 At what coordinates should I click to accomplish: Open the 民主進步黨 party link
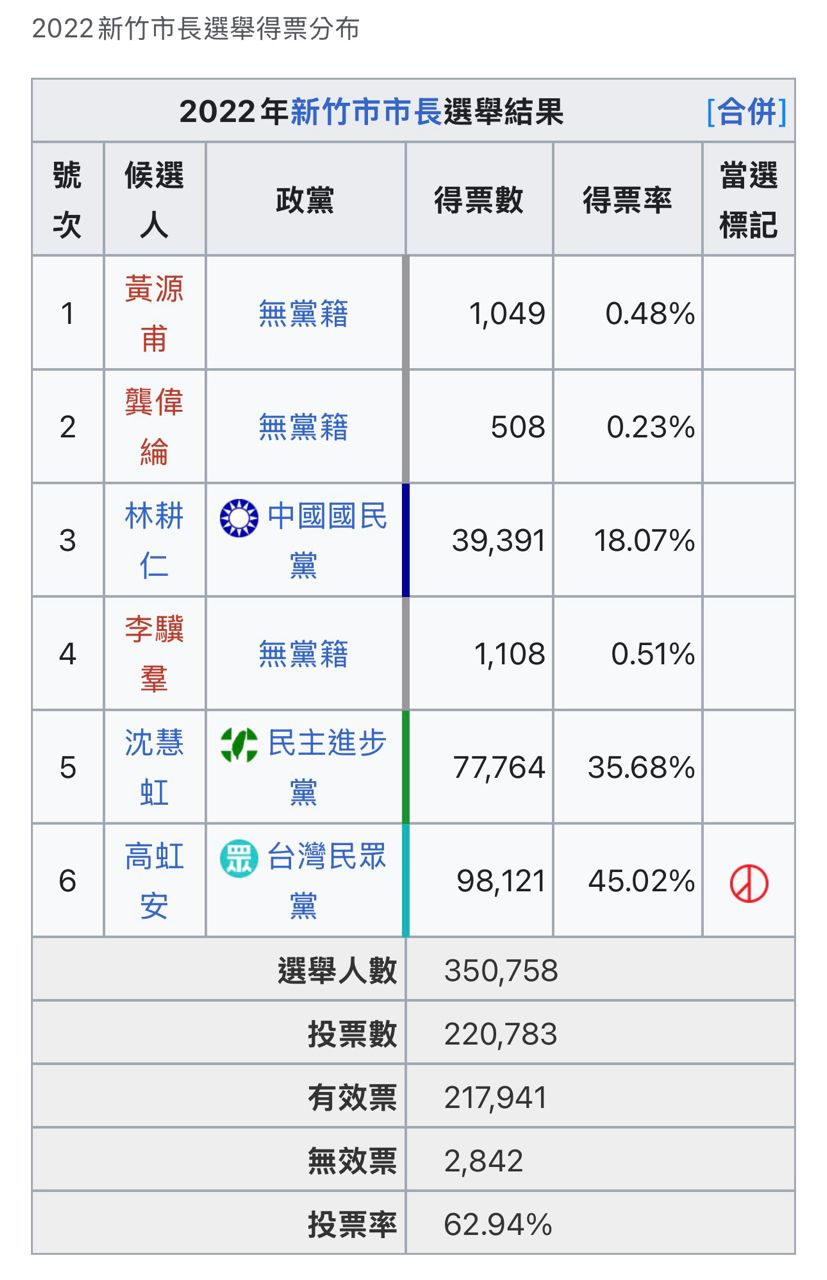(x=326, y=745)
